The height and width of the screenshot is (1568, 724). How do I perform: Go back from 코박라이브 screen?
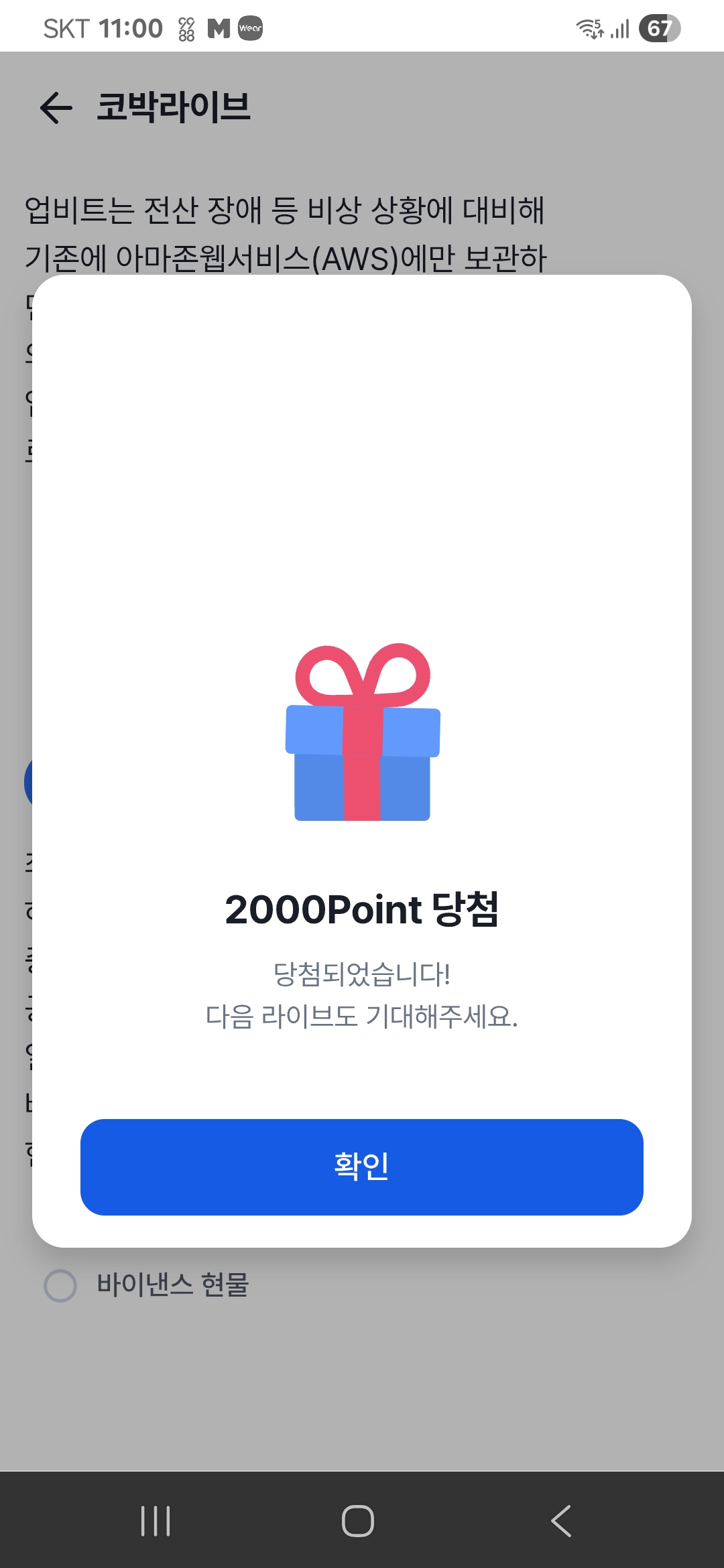56,108
